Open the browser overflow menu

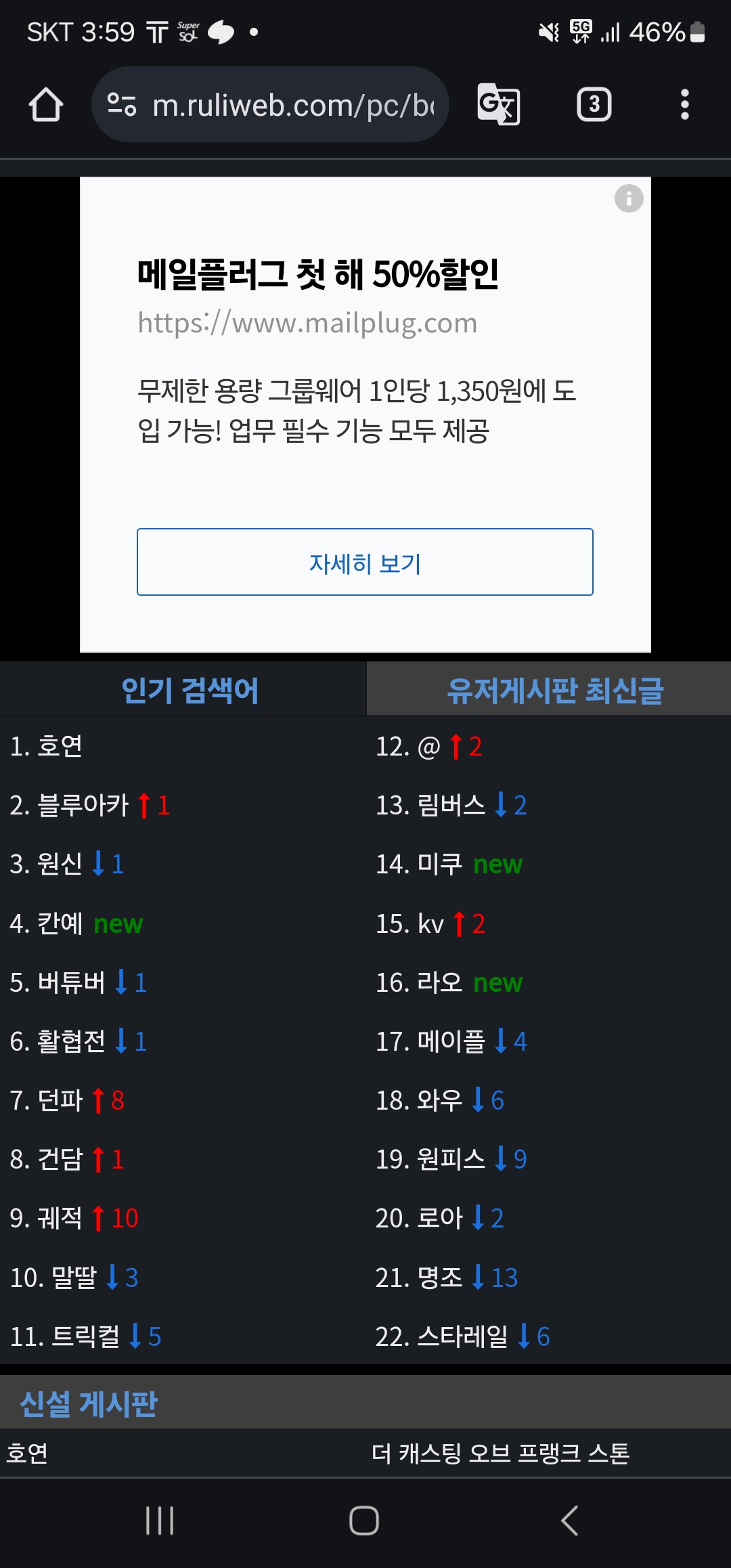684,105
